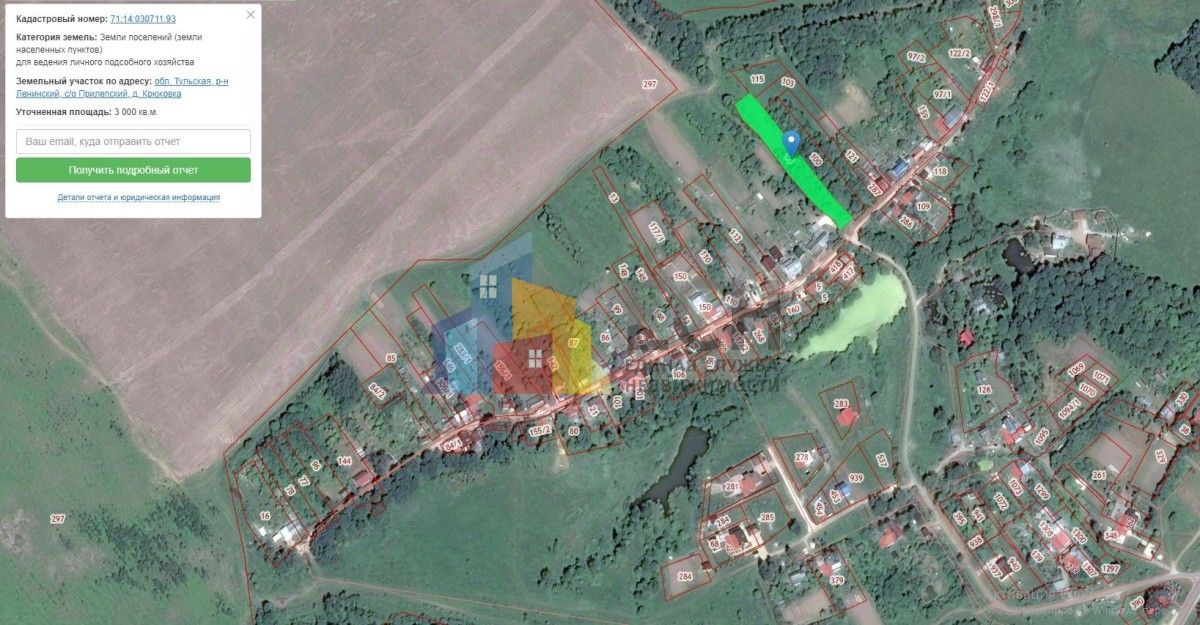Open 'Детали отчета и юридическая информация' link

click(139, 198)
